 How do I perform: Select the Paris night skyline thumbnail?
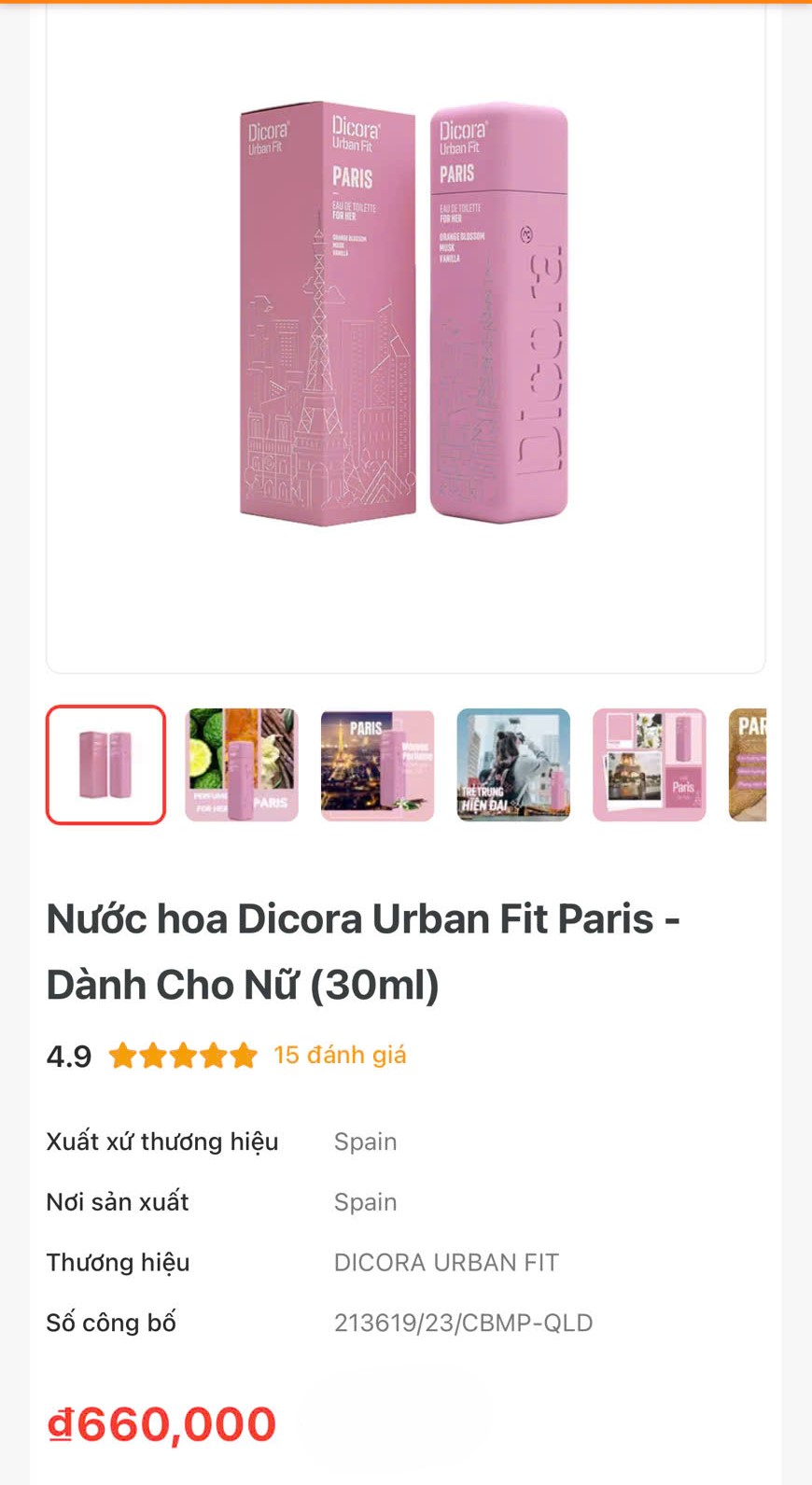[377, 764]
